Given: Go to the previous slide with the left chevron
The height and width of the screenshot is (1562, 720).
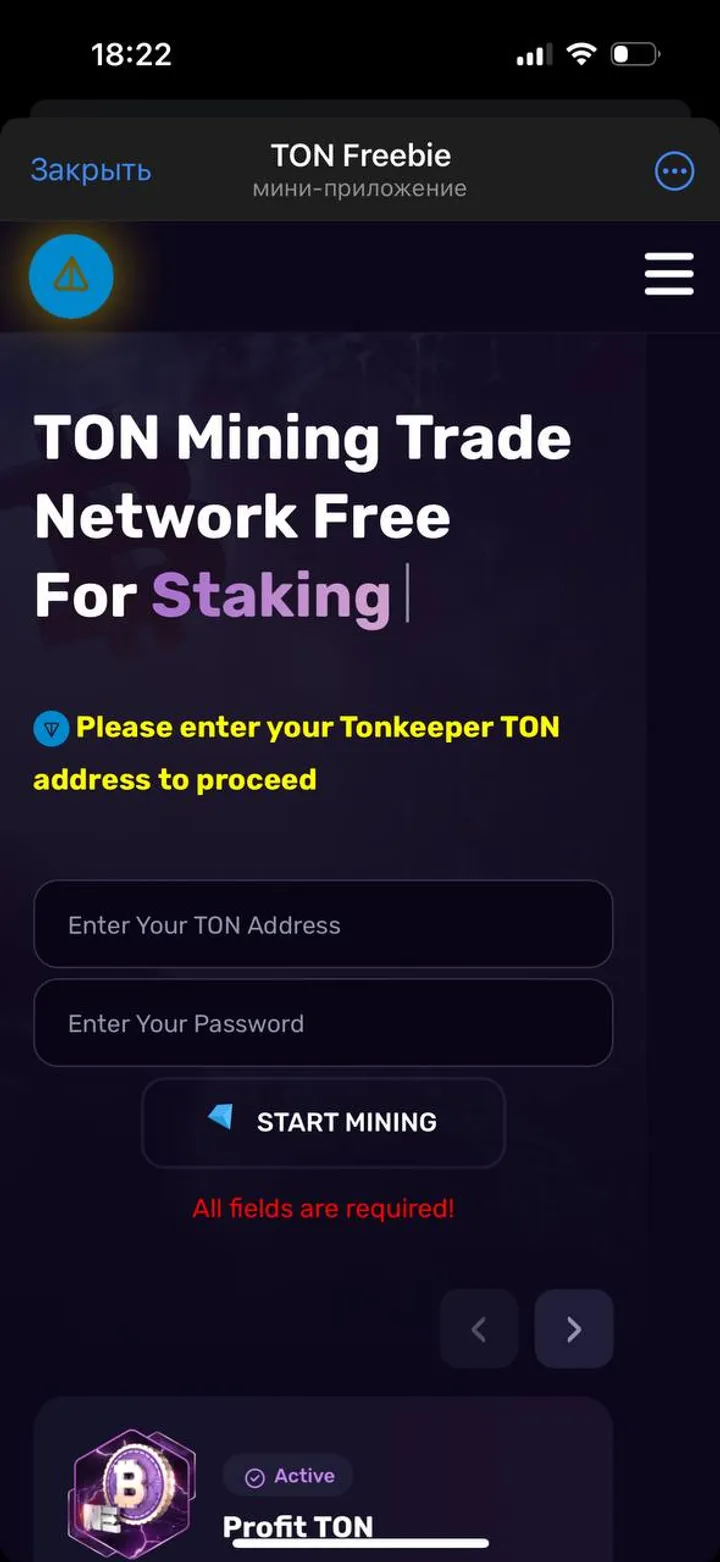Looking at the screenshot, I should pos(478,1329).
